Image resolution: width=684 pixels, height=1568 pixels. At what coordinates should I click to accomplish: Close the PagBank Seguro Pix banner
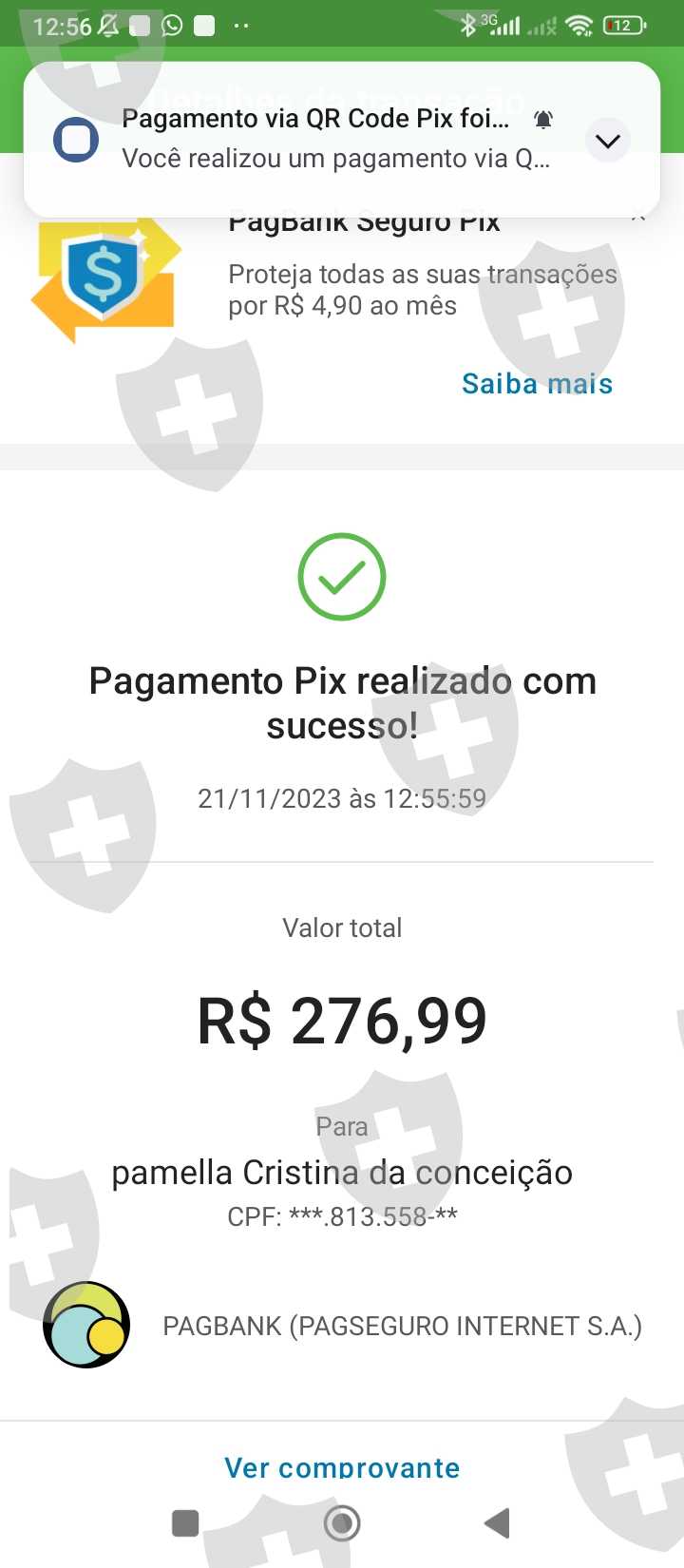tap(638, 218)
